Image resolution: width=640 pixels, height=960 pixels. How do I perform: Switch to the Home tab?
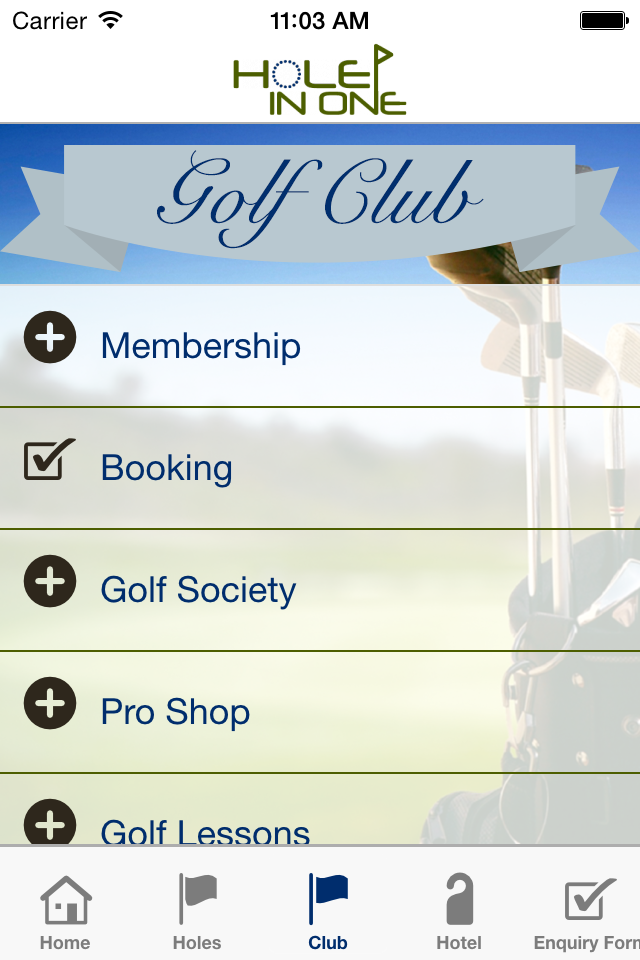click(65, 912)
